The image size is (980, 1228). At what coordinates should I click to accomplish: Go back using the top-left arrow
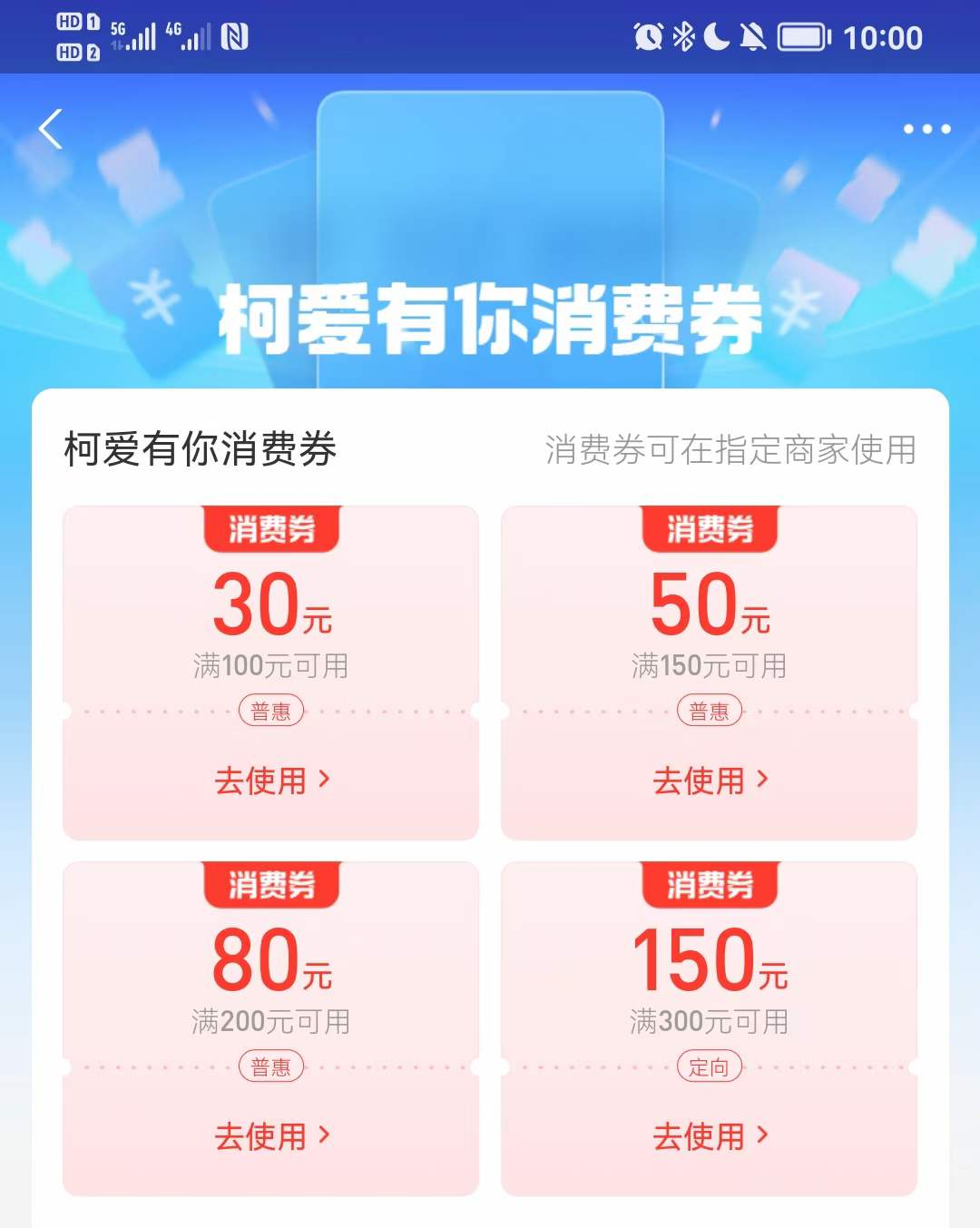[51, 129]
